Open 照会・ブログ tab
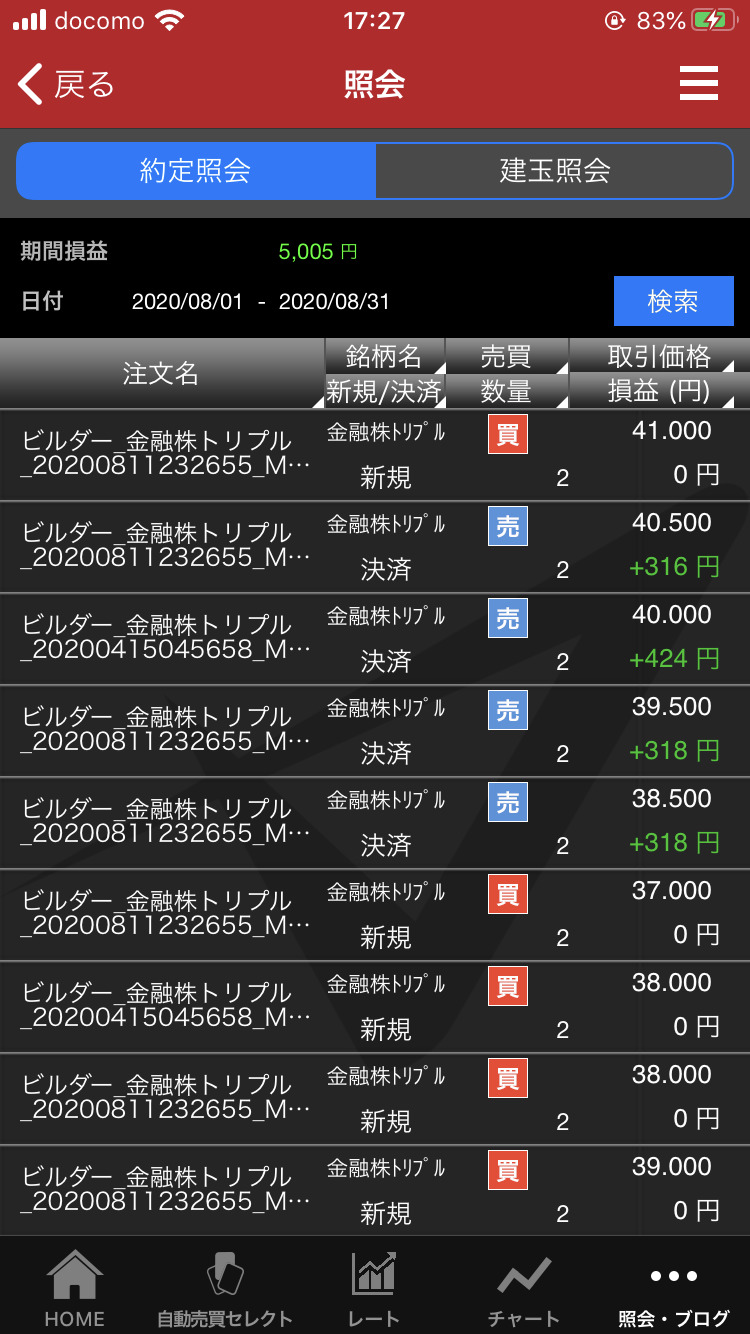The image size is (750, 1334). pos(674,1287)
